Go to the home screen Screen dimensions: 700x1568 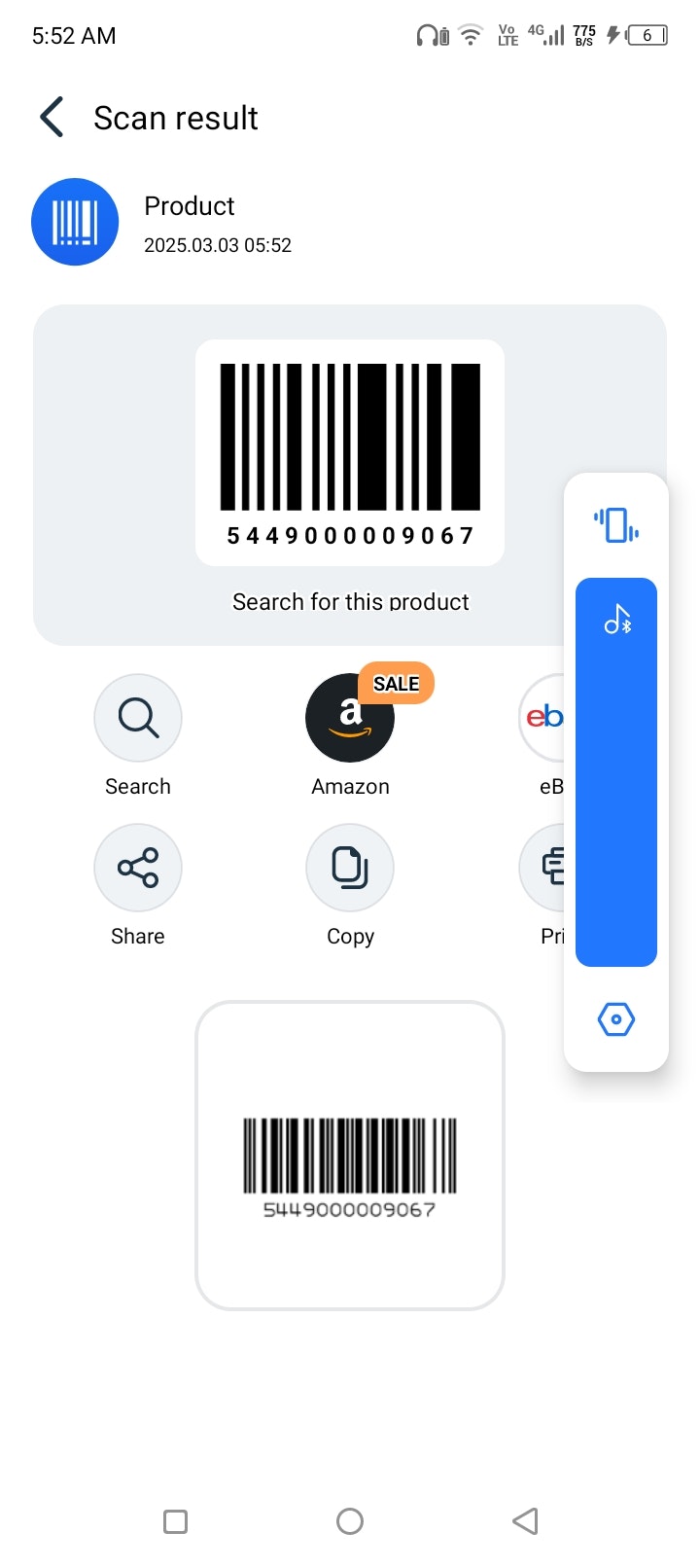[x=350, y=1521]
